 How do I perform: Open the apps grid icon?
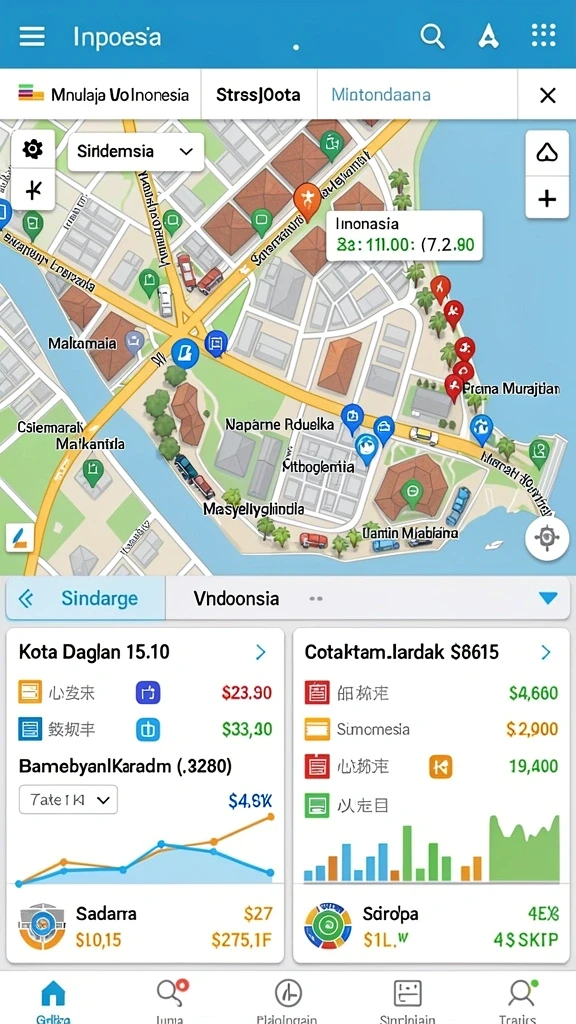[x=543, y=35]
